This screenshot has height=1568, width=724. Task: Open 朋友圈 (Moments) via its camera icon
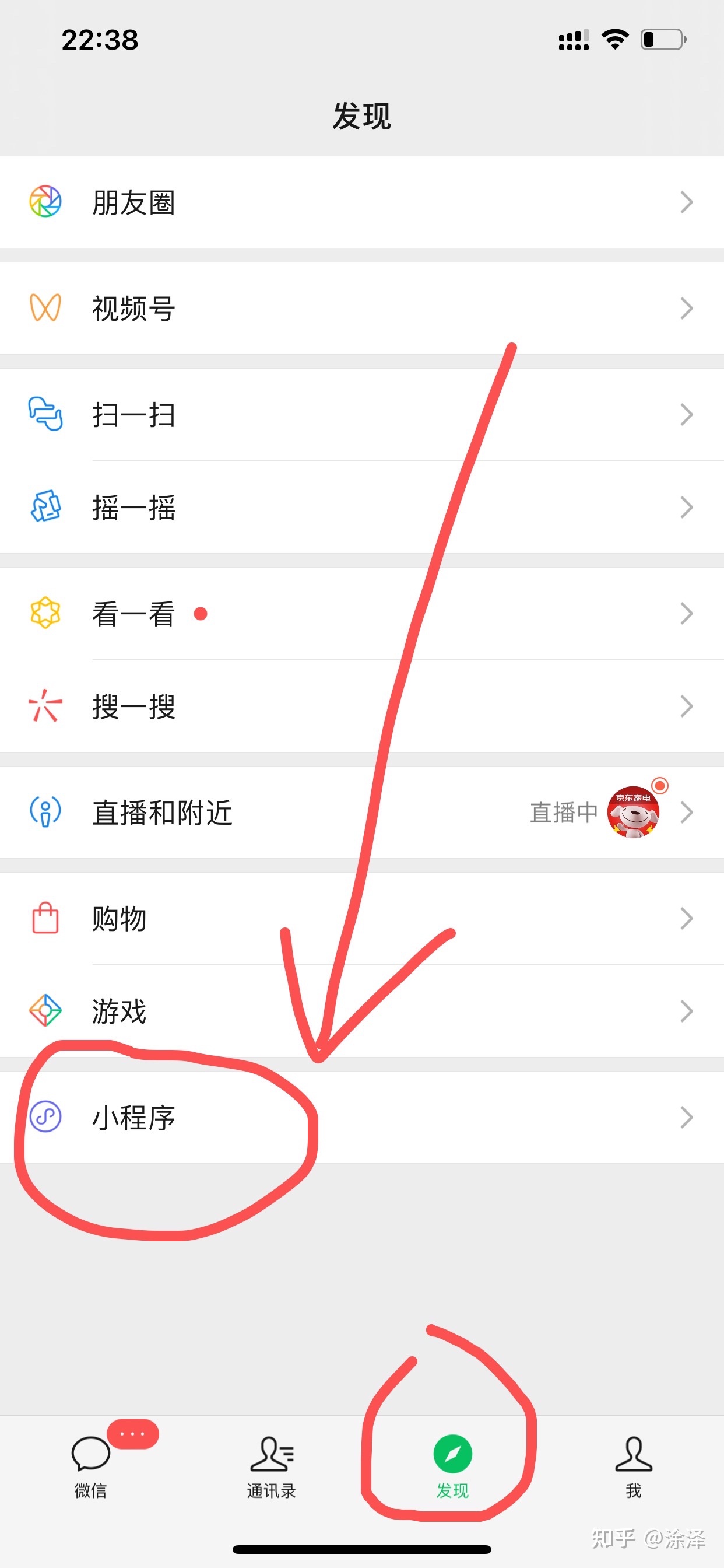click(x=45, y=202)
